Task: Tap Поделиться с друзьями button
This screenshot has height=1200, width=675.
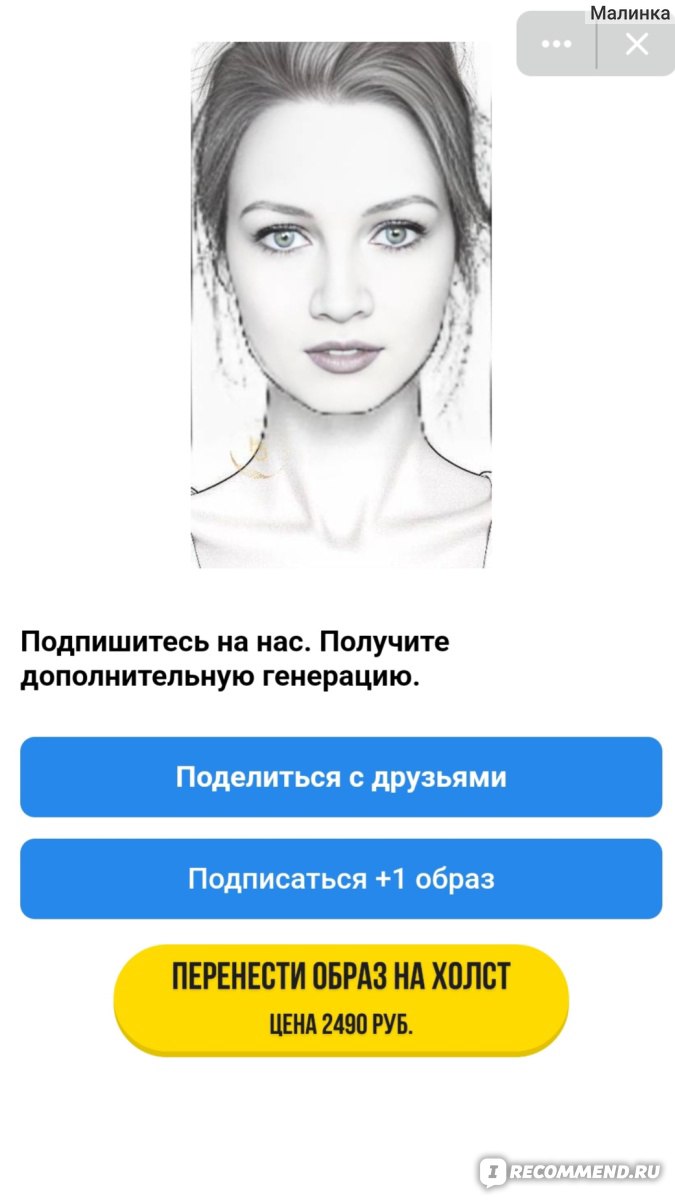Action: tap(341, 777)
